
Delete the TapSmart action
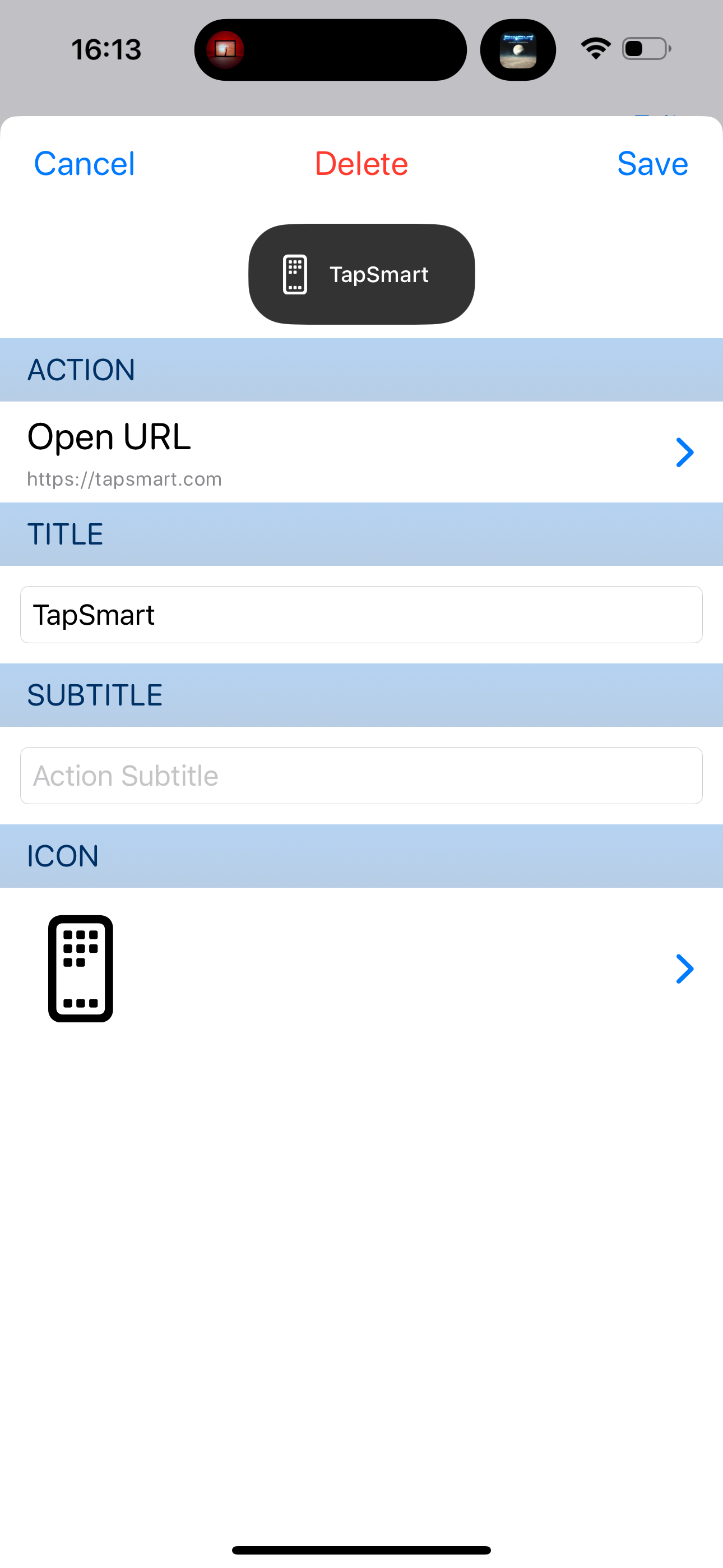pyautogui.click(x=361, y=164)
